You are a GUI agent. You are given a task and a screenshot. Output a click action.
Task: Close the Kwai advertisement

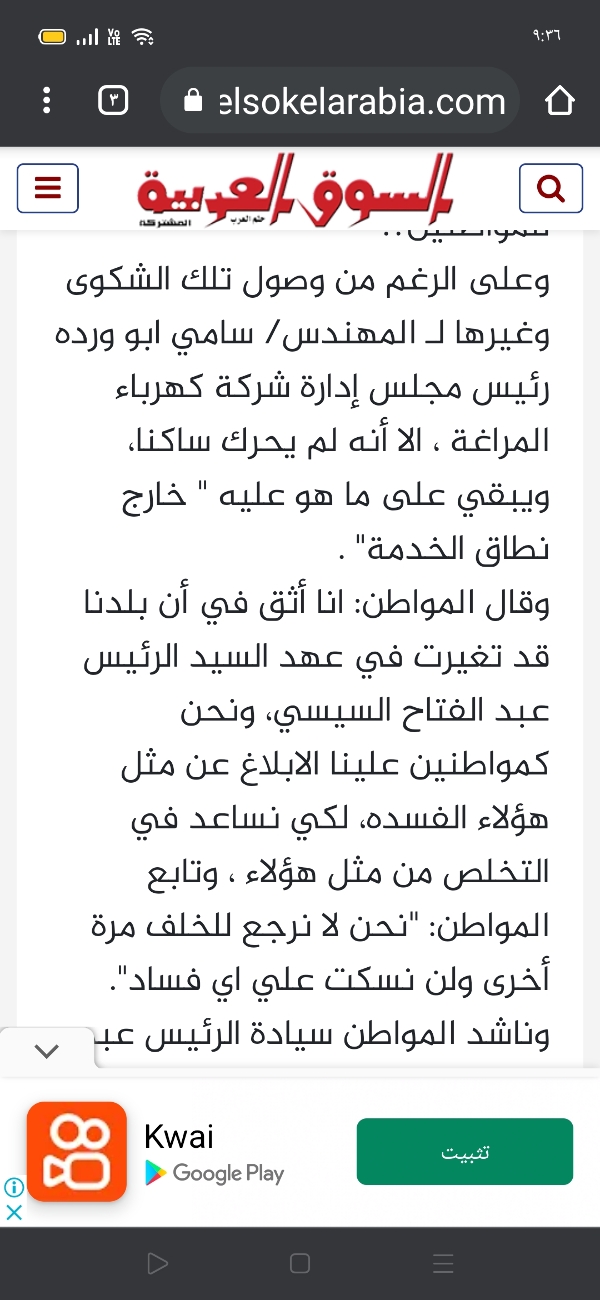[x=14, y=1211]
